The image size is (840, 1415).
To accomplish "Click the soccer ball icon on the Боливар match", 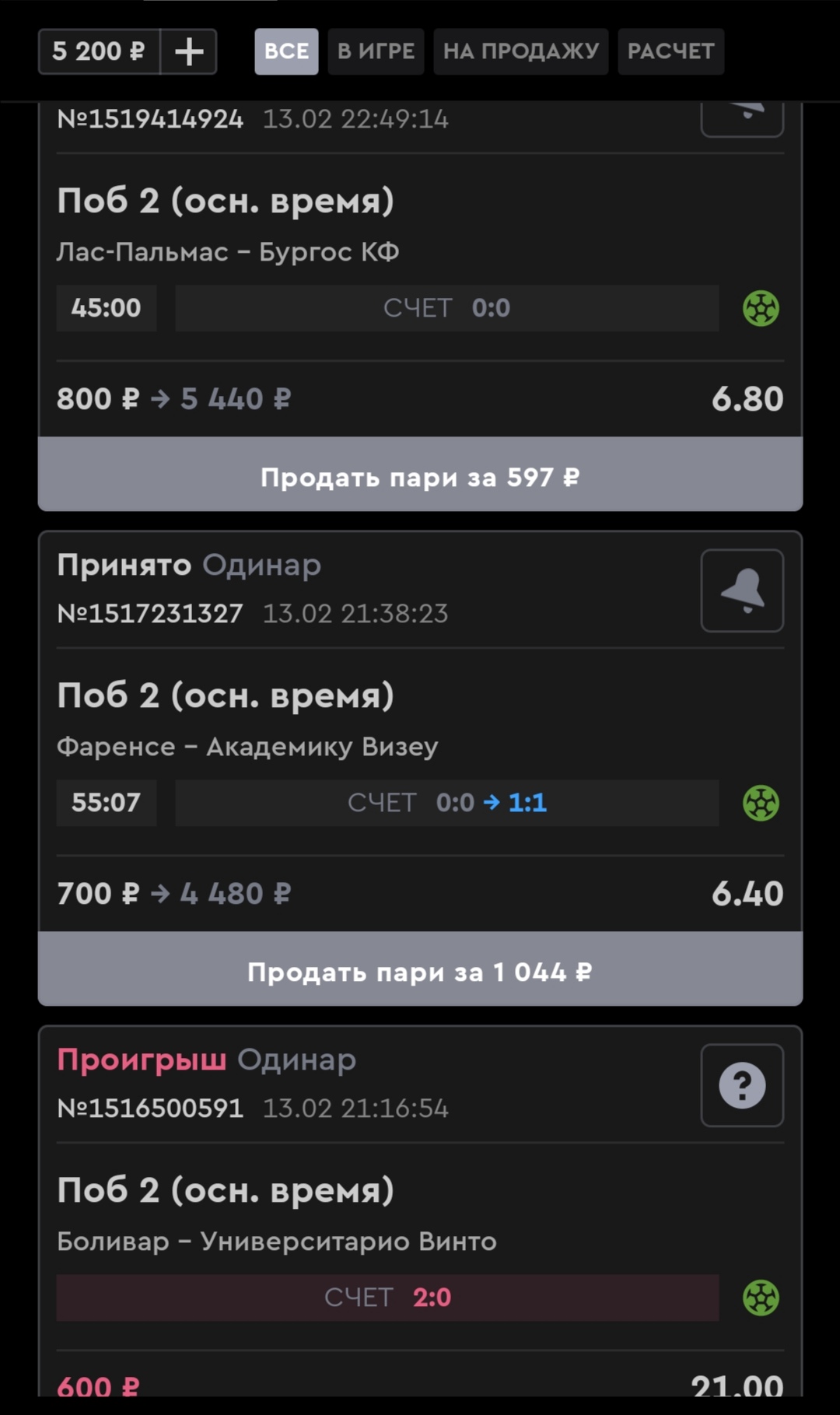I will pyautogui.click(x=760, y=1298).
